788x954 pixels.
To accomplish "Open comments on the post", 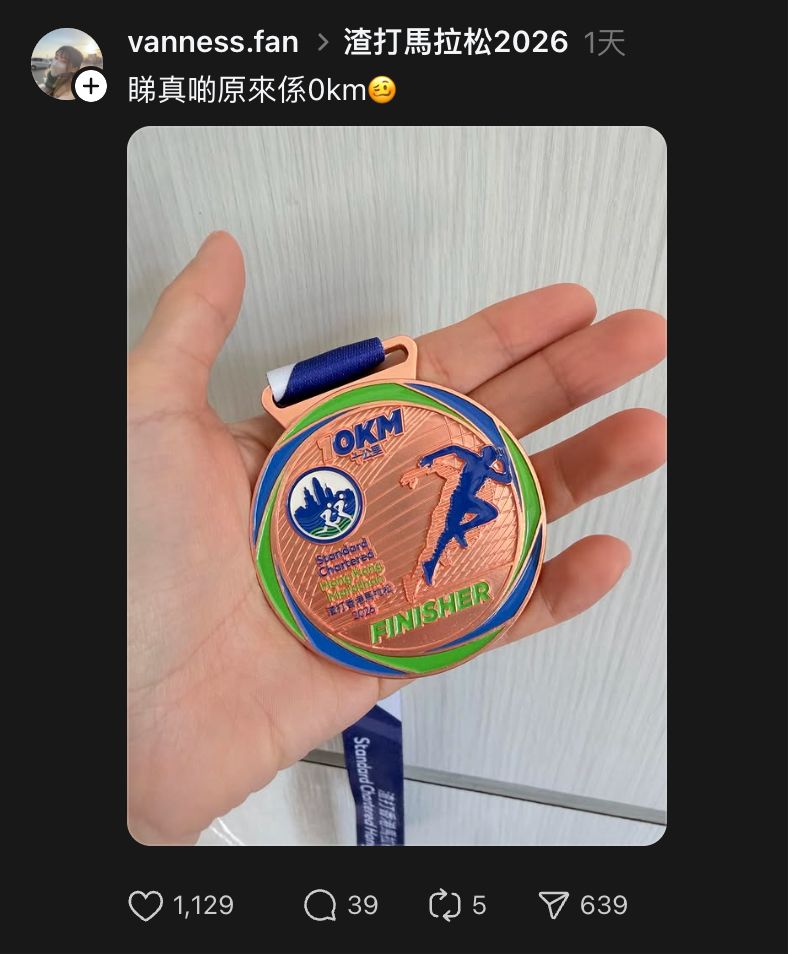I will (320, 906).
